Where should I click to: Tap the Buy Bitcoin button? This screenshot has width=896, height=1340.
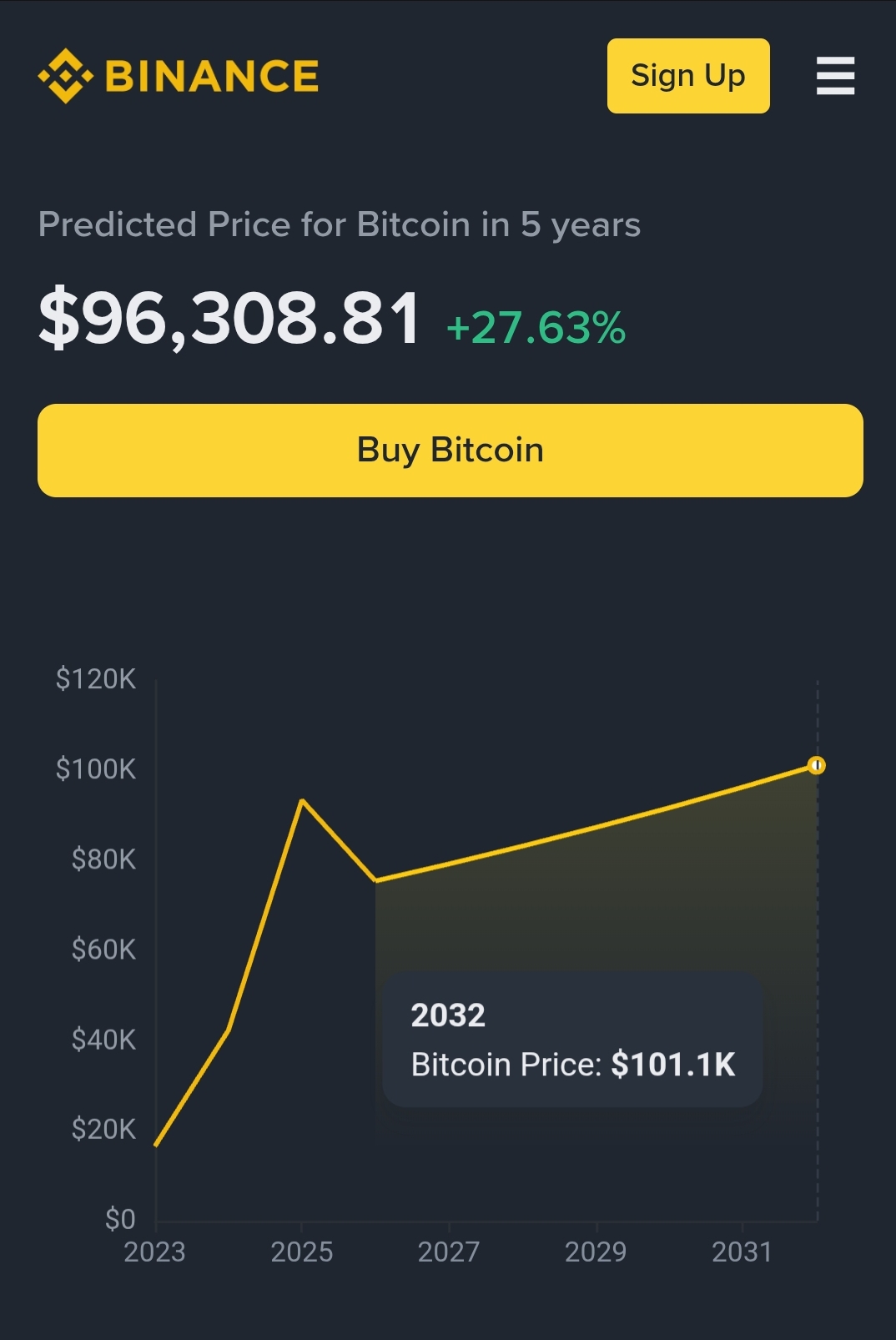pos(450,451)
